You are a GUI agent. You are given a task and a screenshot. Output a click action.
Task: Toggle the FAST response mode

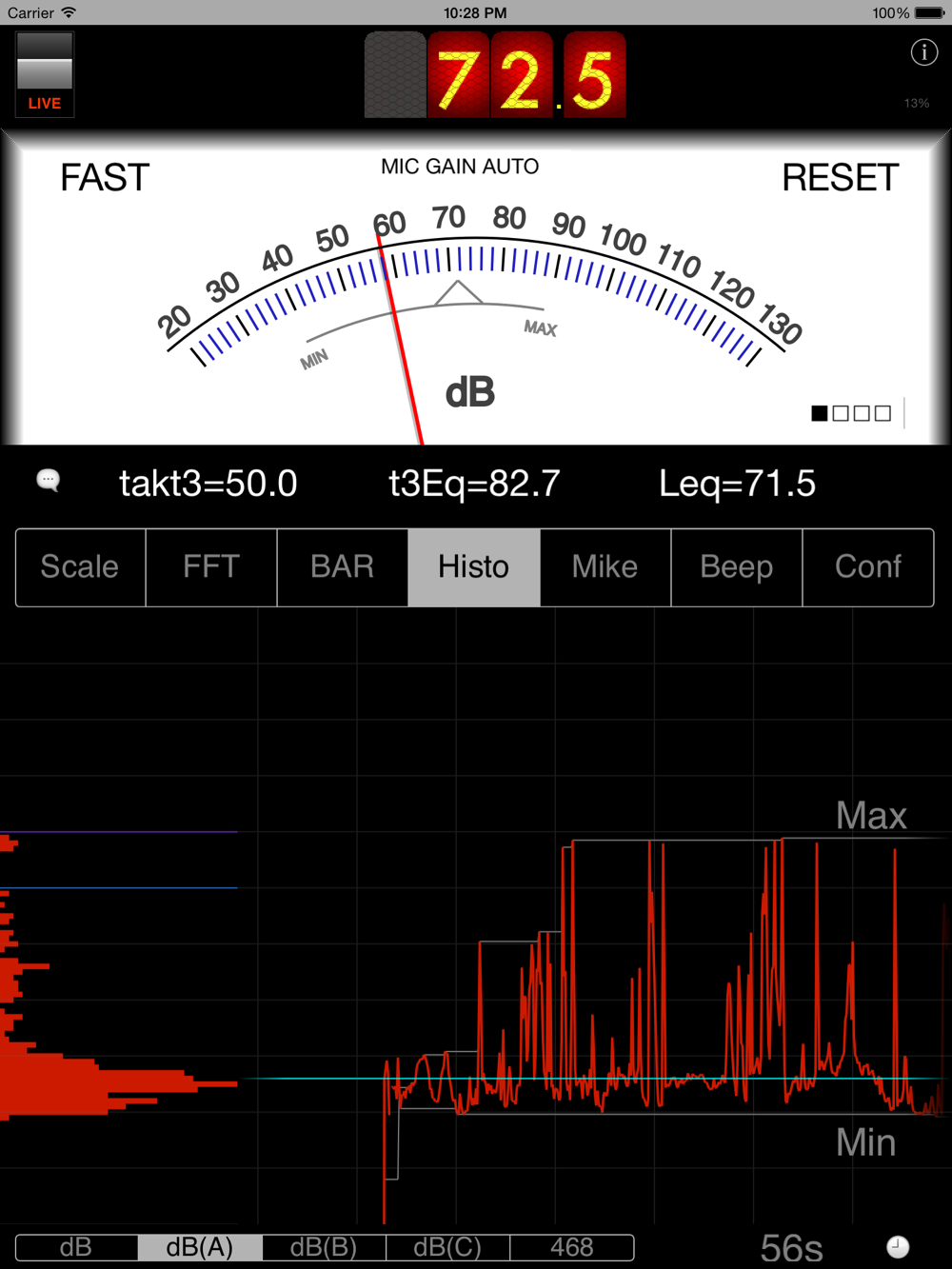[105, 178]
